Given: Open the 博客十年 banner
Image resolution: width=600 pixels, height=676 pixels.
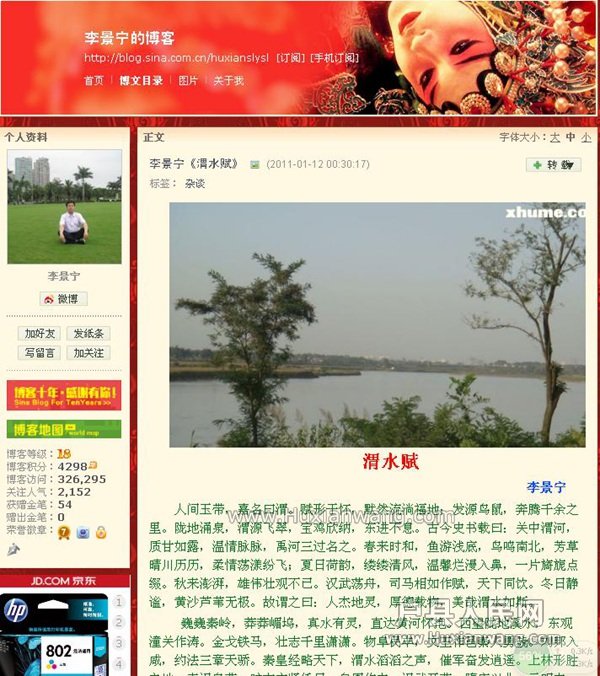Looking at the screenshot, I should 64,395.
